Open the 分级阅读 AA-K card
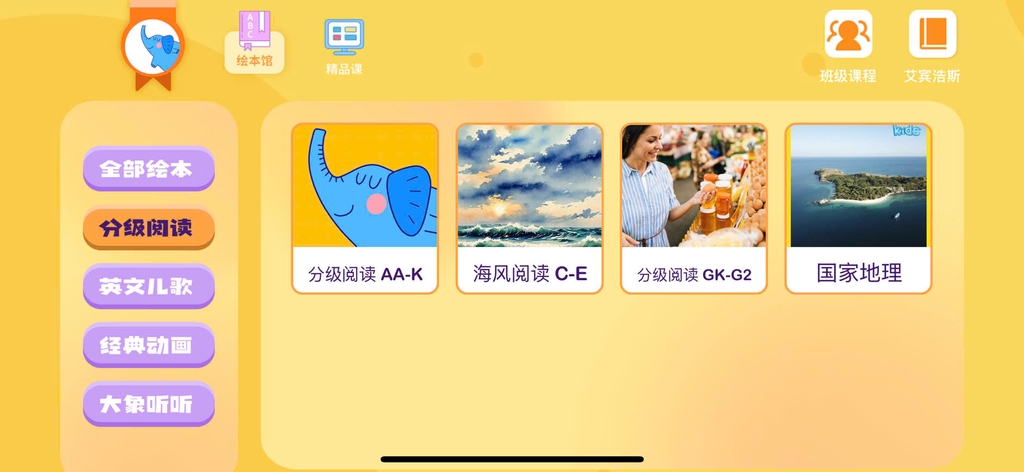 click(365, 208)
